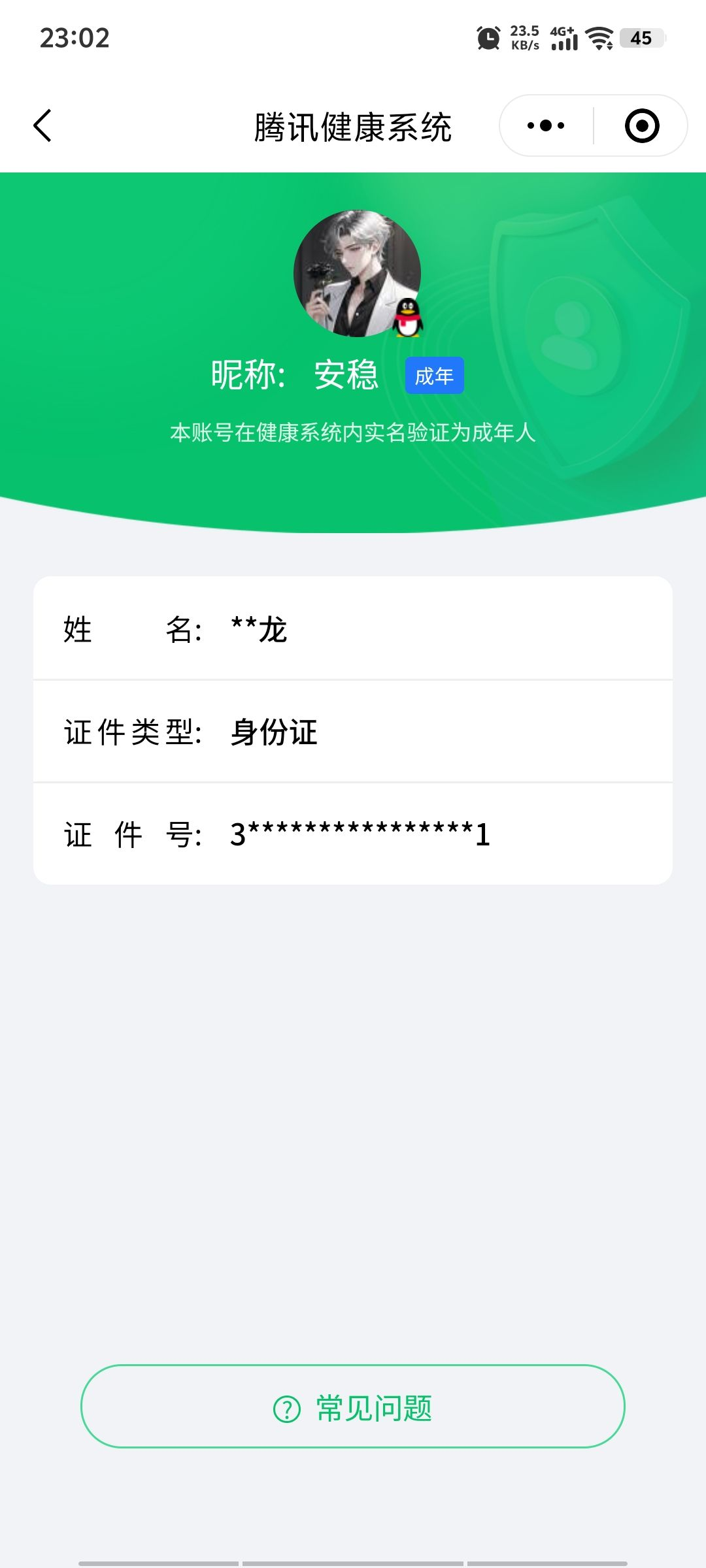Tap the battery level indicator showing 45
The image size is (706, 1568).
[640, 38]
